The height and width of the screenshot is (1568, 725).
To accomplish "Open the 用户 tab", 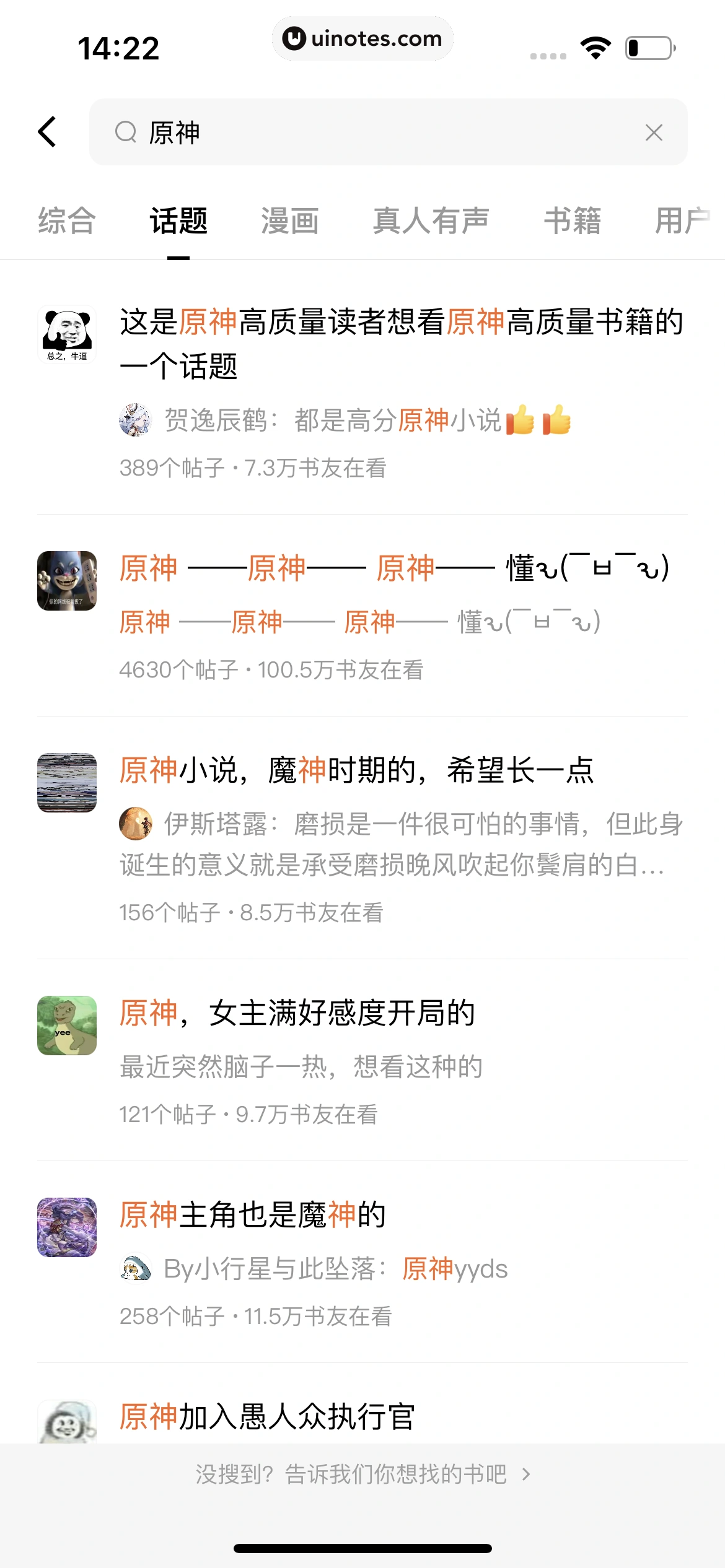I will [682, 221].
